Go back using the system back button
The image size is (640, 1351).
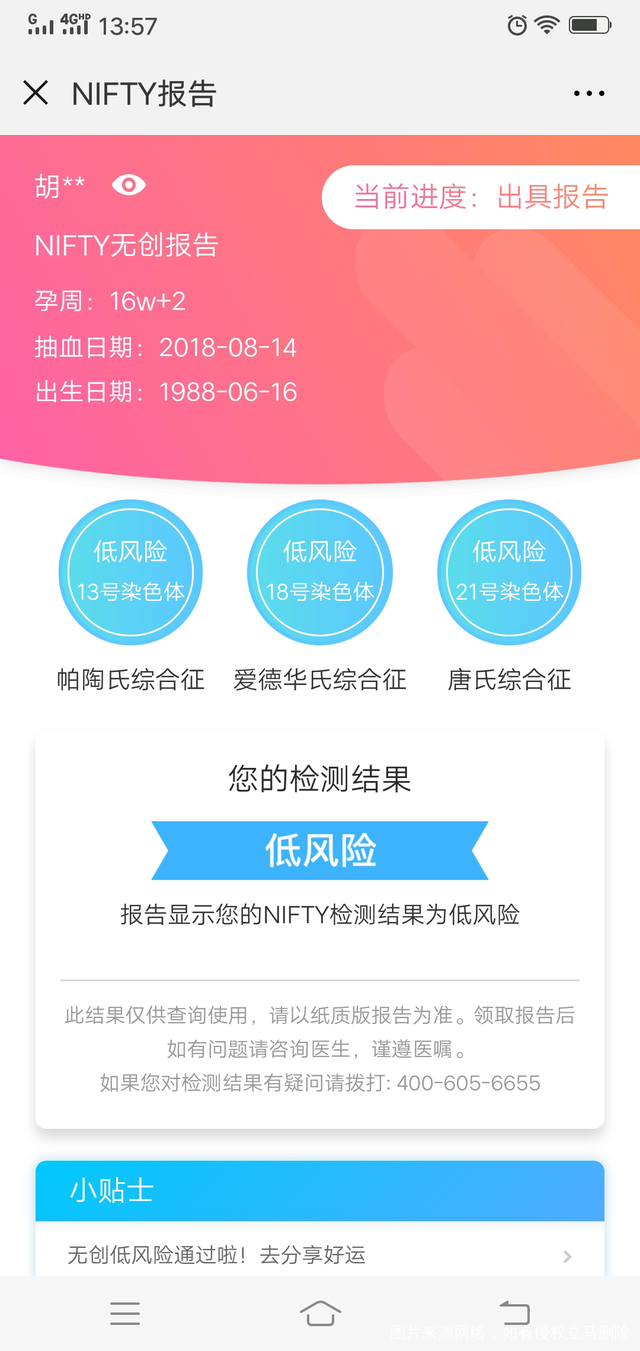click(514, 1313)
